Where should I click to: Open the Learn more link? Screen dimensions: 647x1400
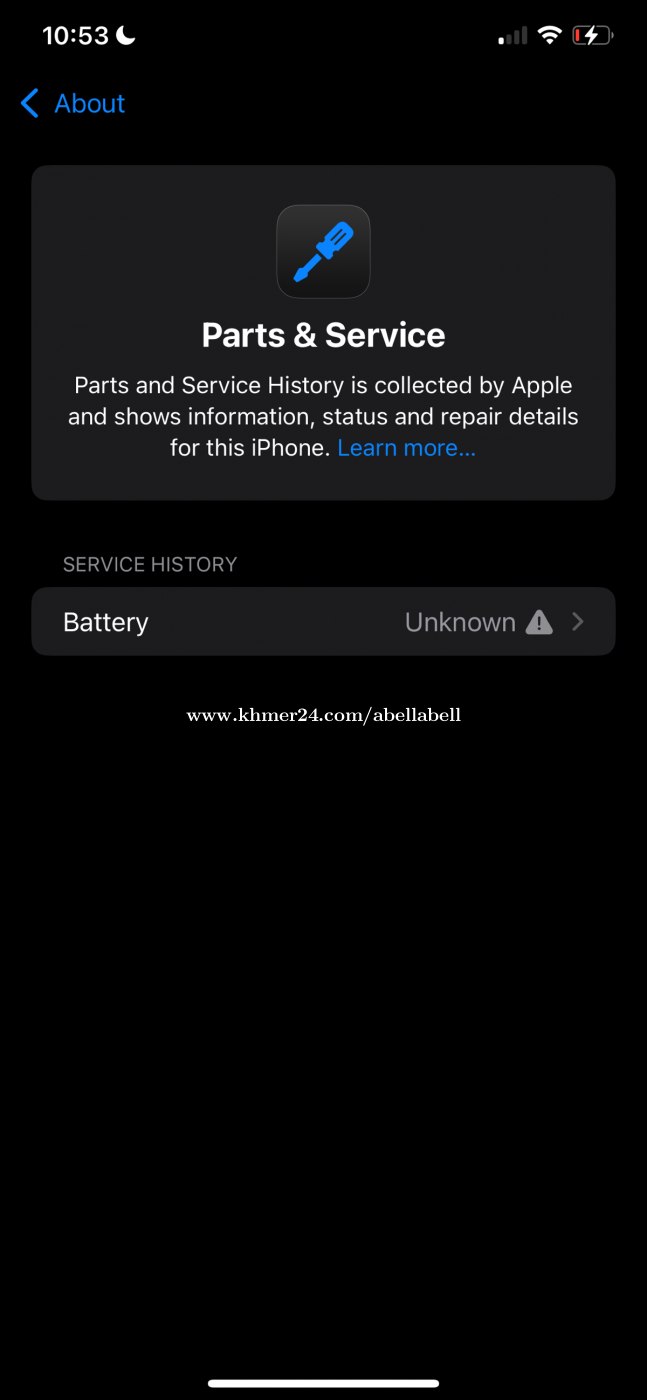(406, 448)
